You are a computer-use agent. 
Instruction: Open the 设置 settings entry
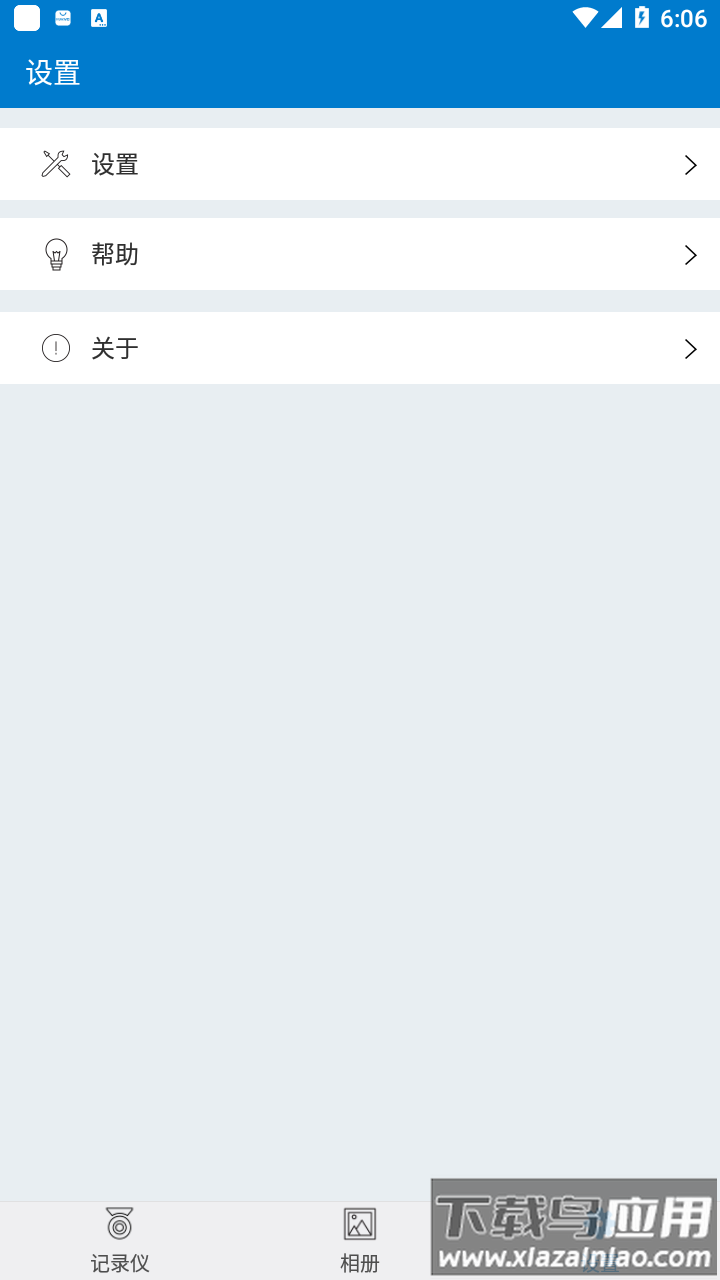click(x=300, y=164)
